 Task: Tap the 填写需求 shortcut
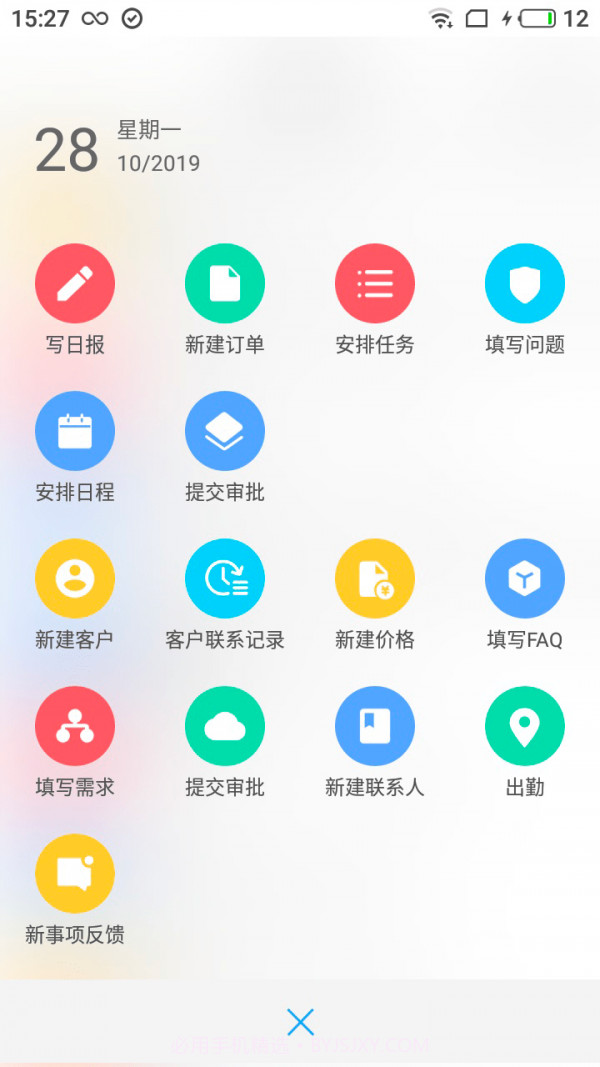coord(75,726)
